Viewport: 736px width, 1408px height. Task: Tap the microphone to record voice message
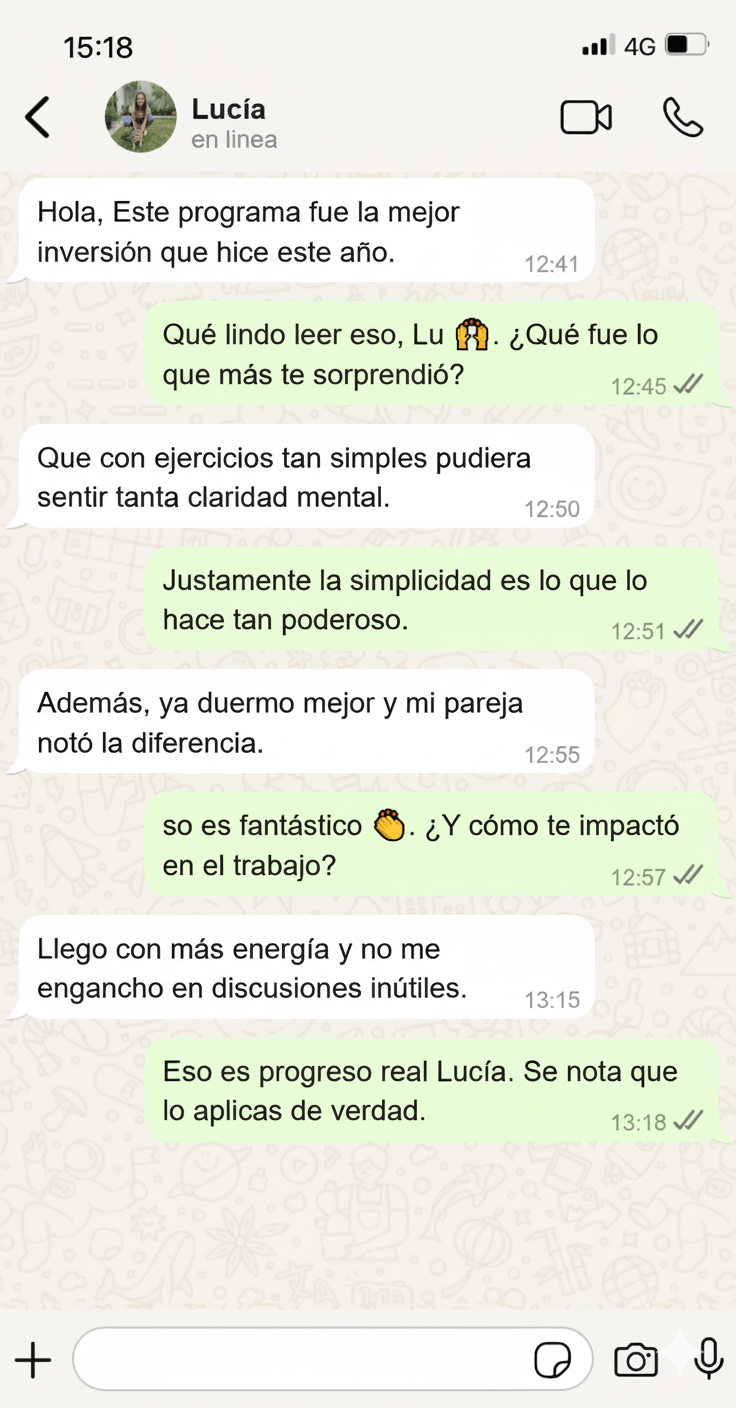coord(709,1358)
